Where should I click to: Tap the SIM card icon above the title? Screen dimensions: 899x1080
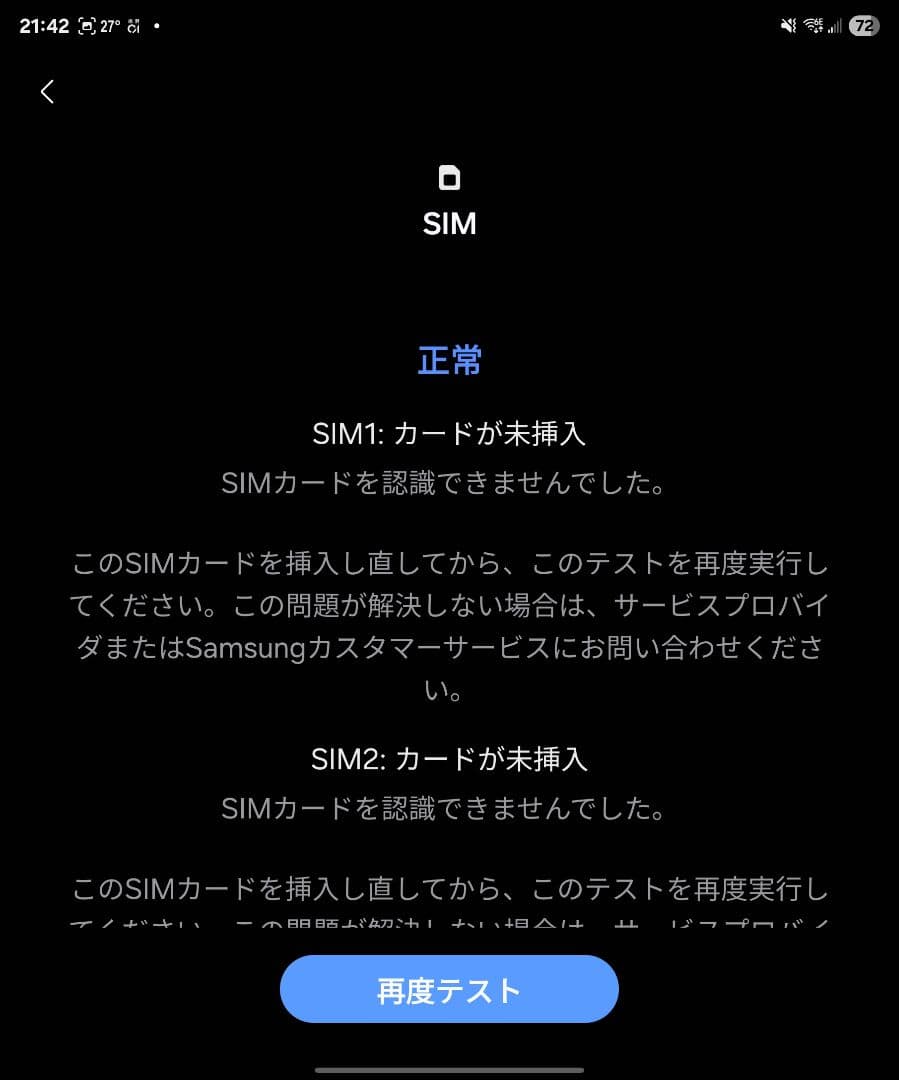tap(449, 178)
